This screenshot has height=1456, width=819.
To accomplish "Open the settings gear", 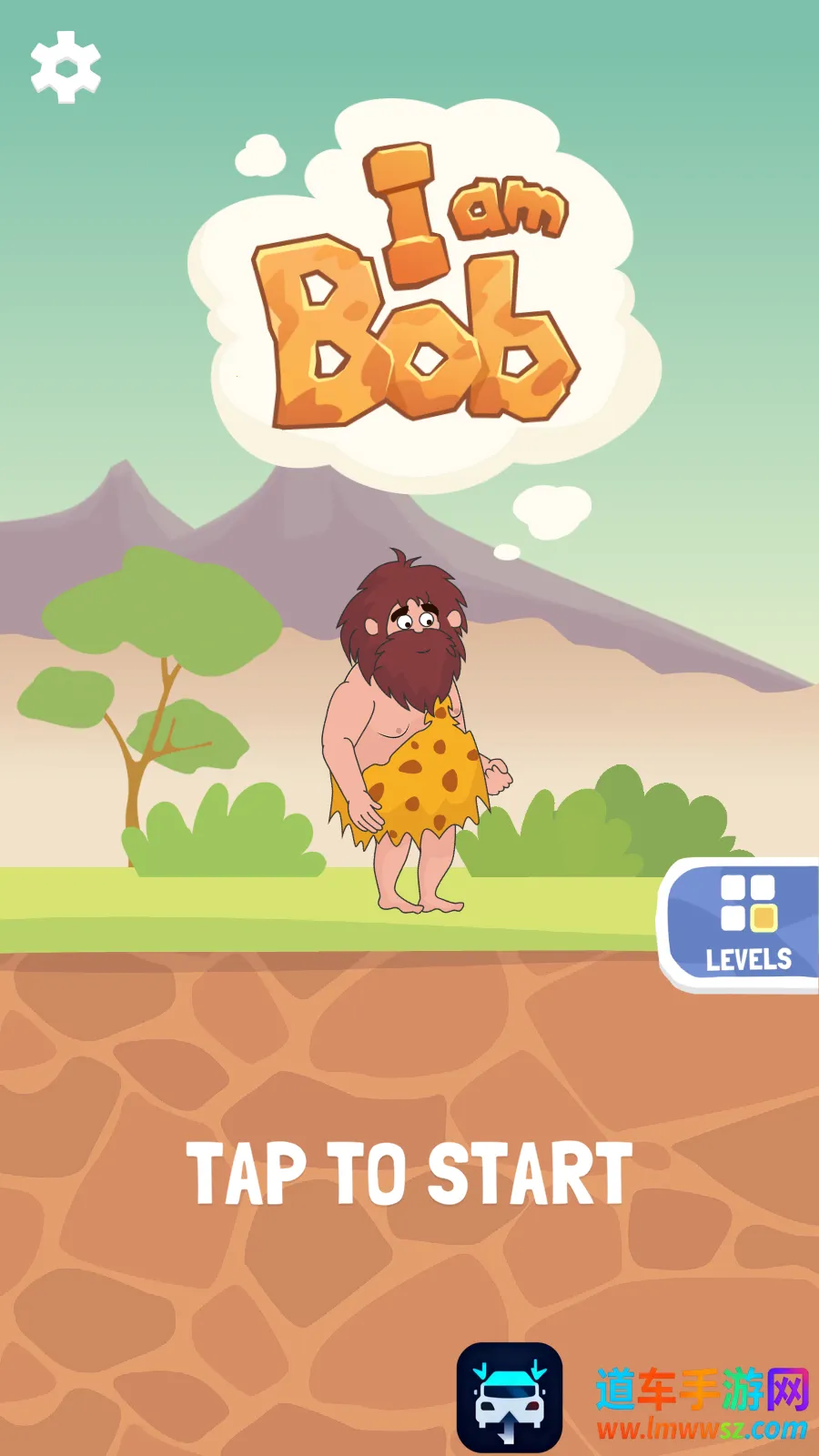I will point(66,66).
